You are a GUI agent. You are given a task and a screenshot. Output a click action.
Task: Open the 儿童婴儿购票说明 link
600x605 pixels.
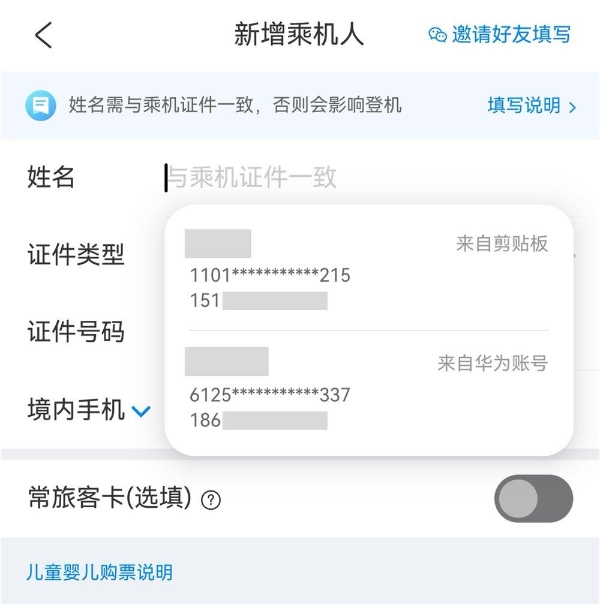(99, 573)
